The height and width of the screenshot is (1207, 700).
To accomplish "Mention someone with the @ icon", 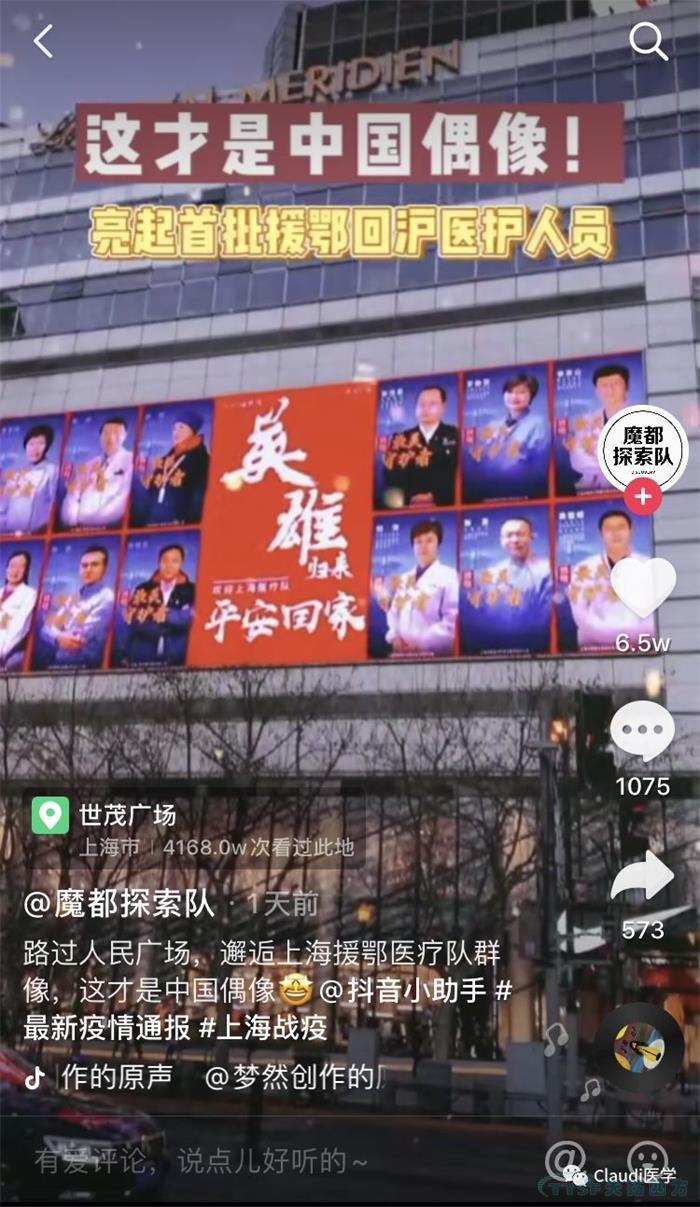I will pos(566,1160).
